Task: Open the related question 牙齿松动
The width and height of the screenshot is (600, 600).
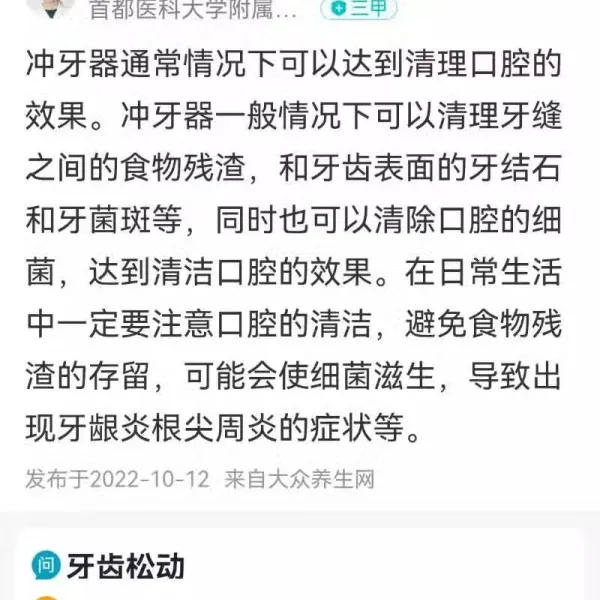Action: 126,566
